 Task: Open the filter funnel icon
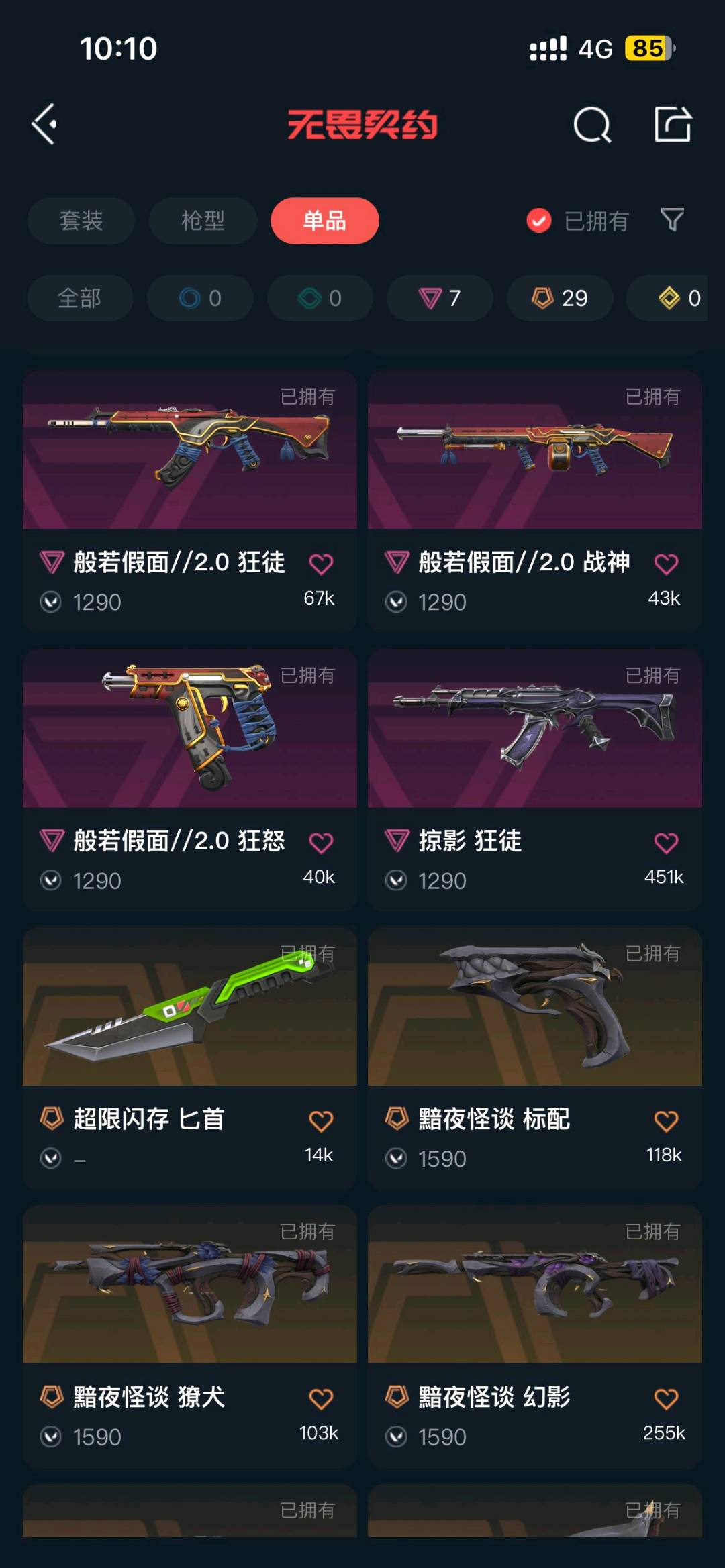pyautogui.click(x=672, y=220)
